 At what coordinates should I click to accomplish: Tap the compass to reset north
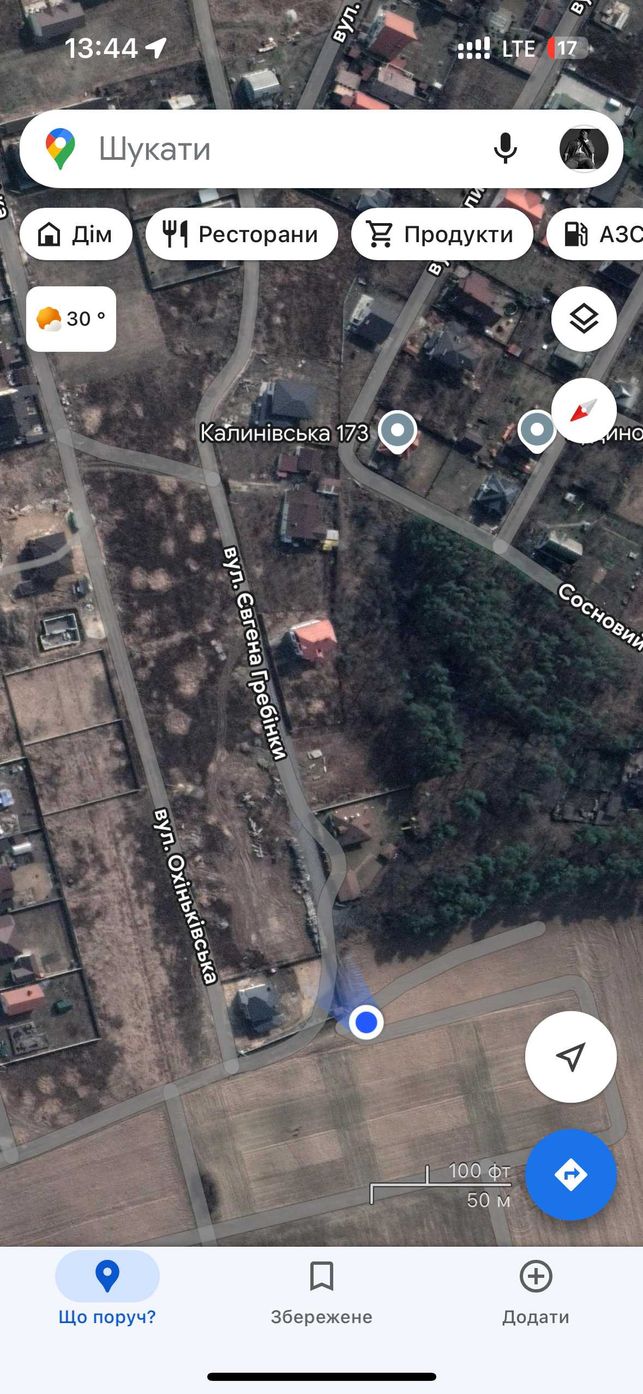[583, 411]
